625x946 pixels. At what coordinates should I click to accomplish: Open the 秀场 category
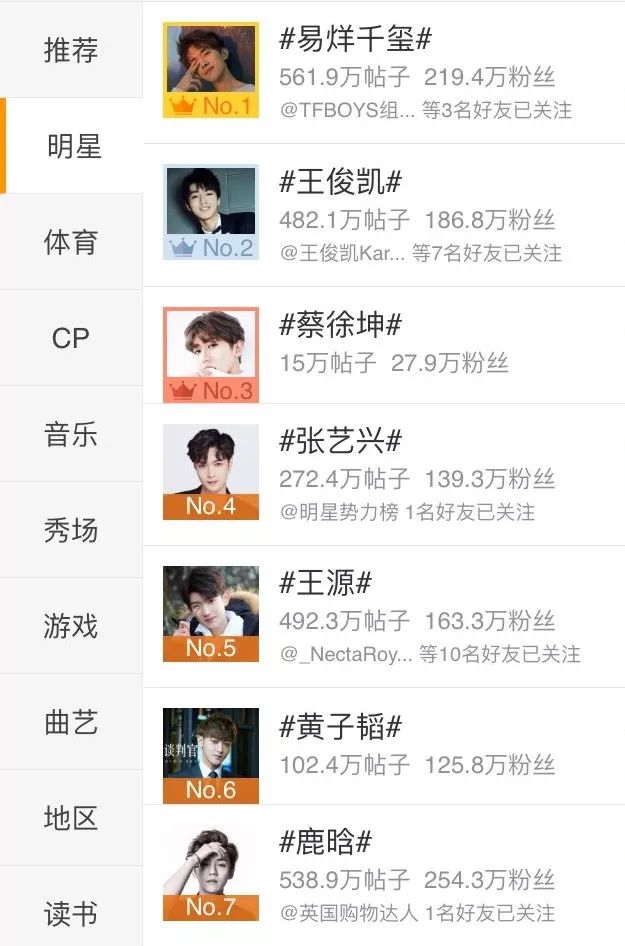coord(71,530)
